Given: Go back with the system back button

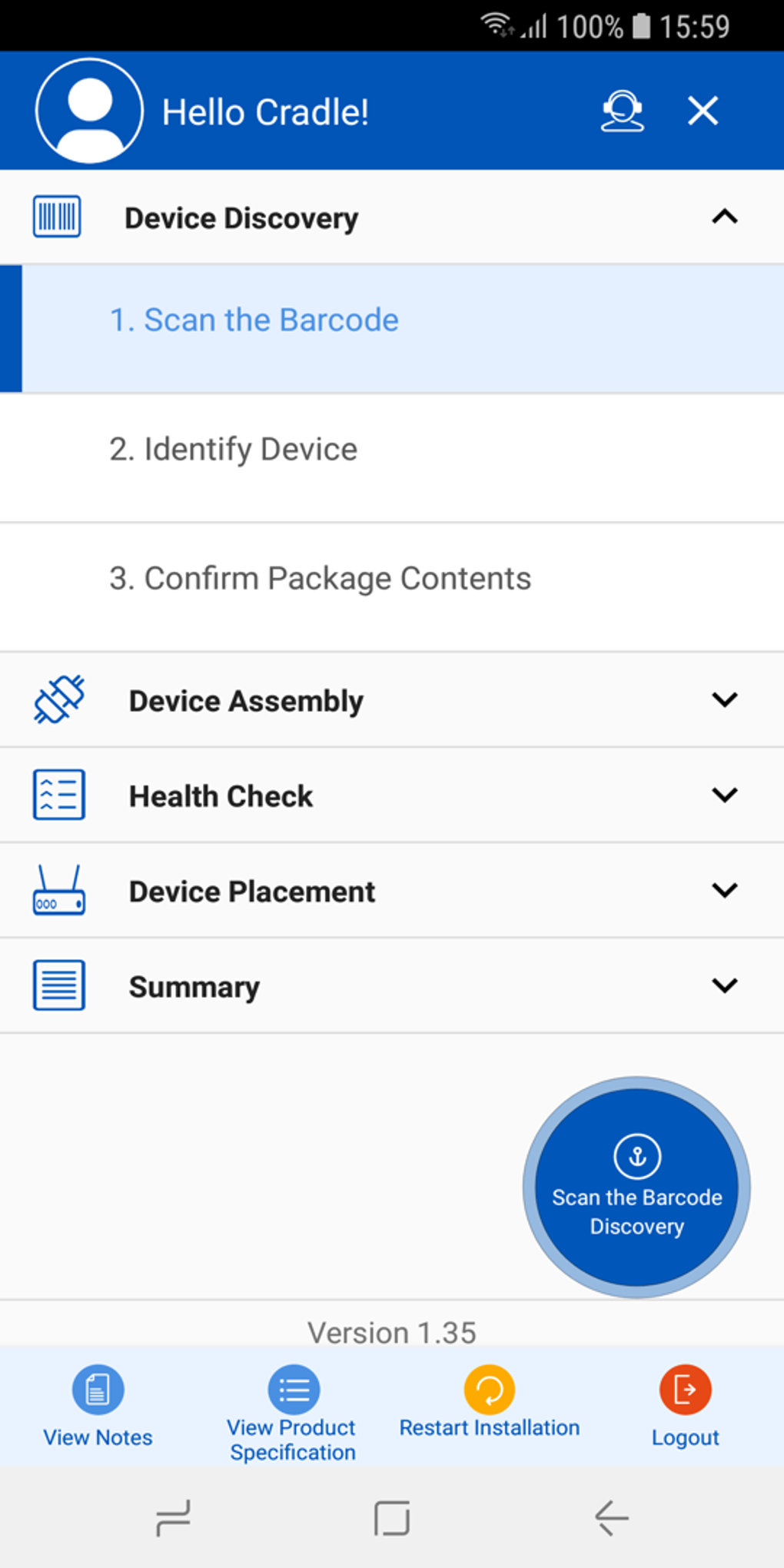Looking at the screenshot, I should tap(612, 1518).
